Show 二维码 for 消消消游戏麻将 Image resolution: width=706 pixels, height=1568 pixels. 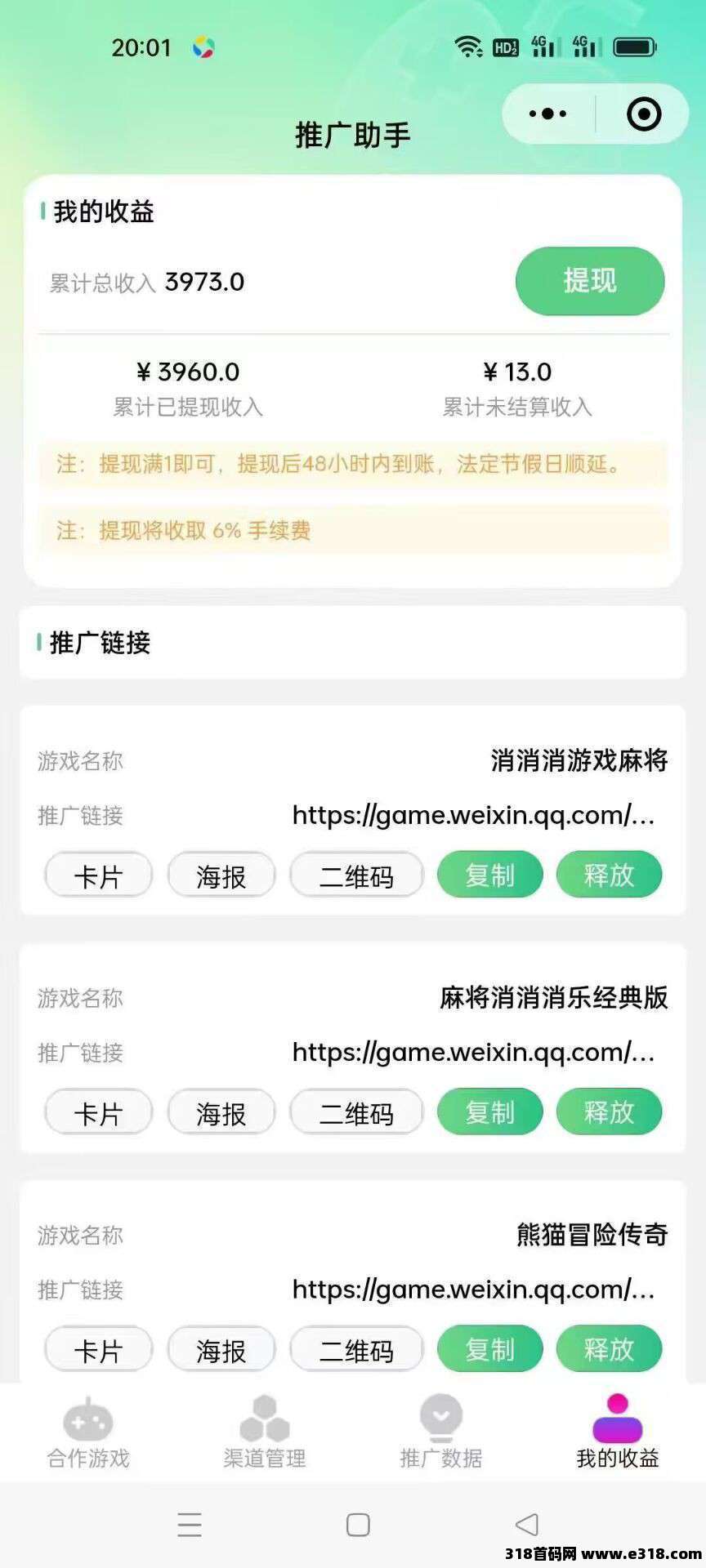pos(356,875)
